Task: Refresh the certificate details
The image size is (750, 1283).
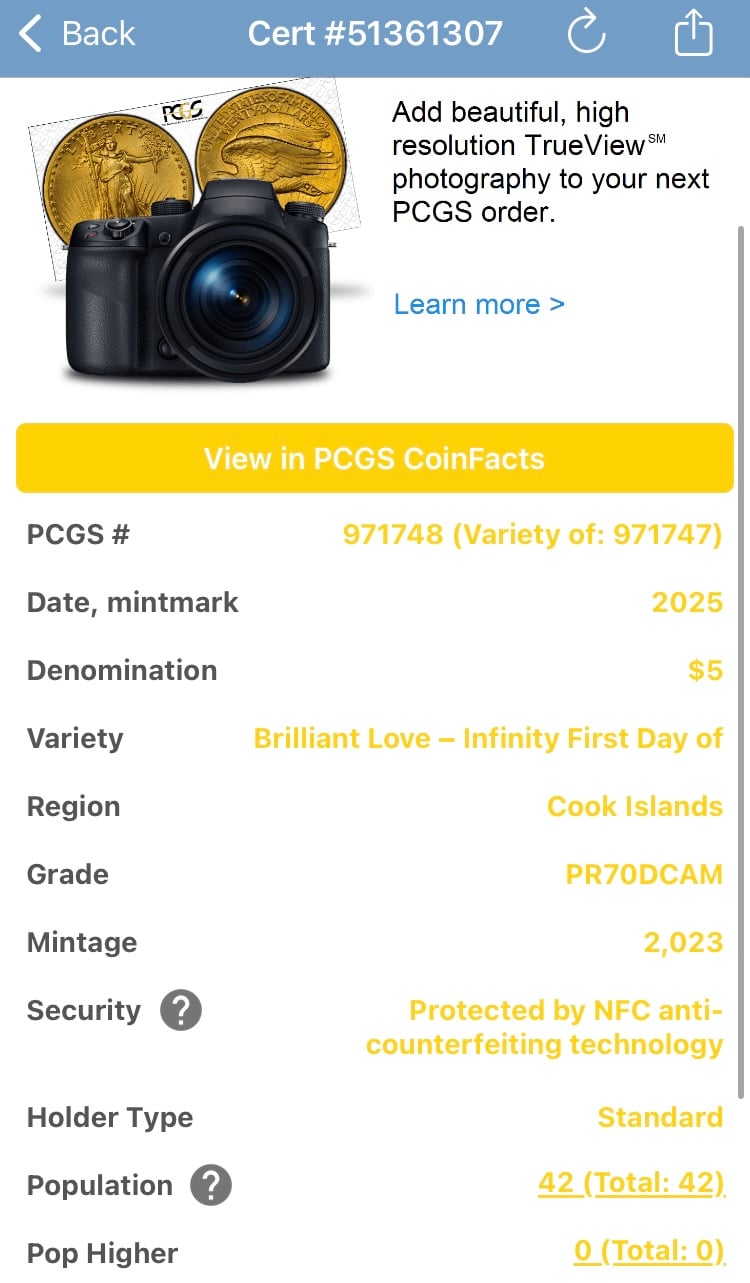Action: click(x=586, y=34)
